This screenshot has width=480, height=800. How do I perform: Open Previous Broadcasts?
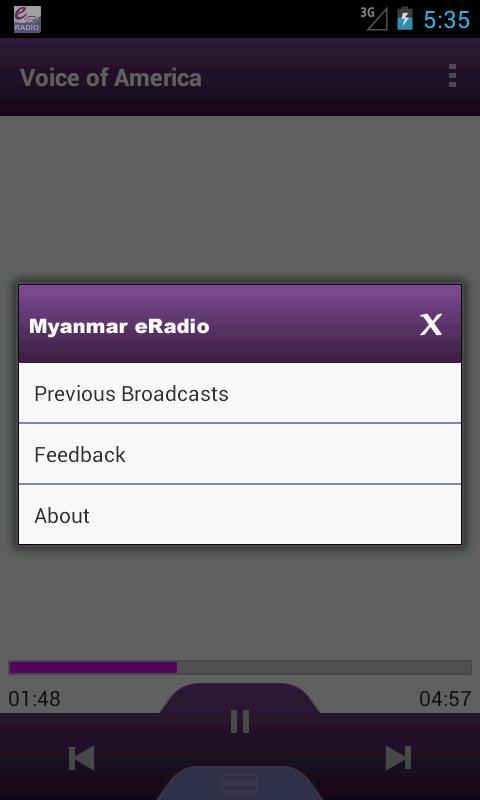tap(240, 393)
